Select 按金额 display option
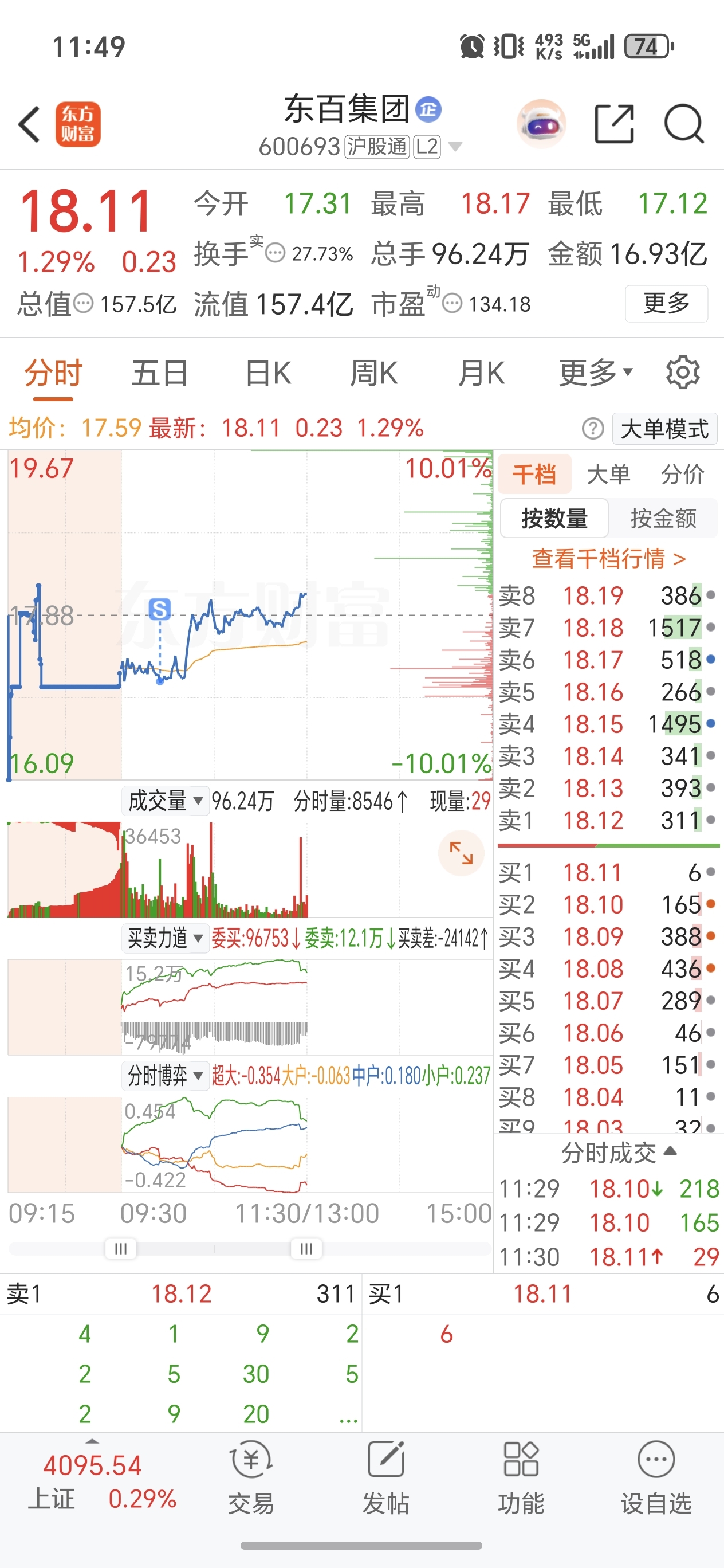 (663, 519)
